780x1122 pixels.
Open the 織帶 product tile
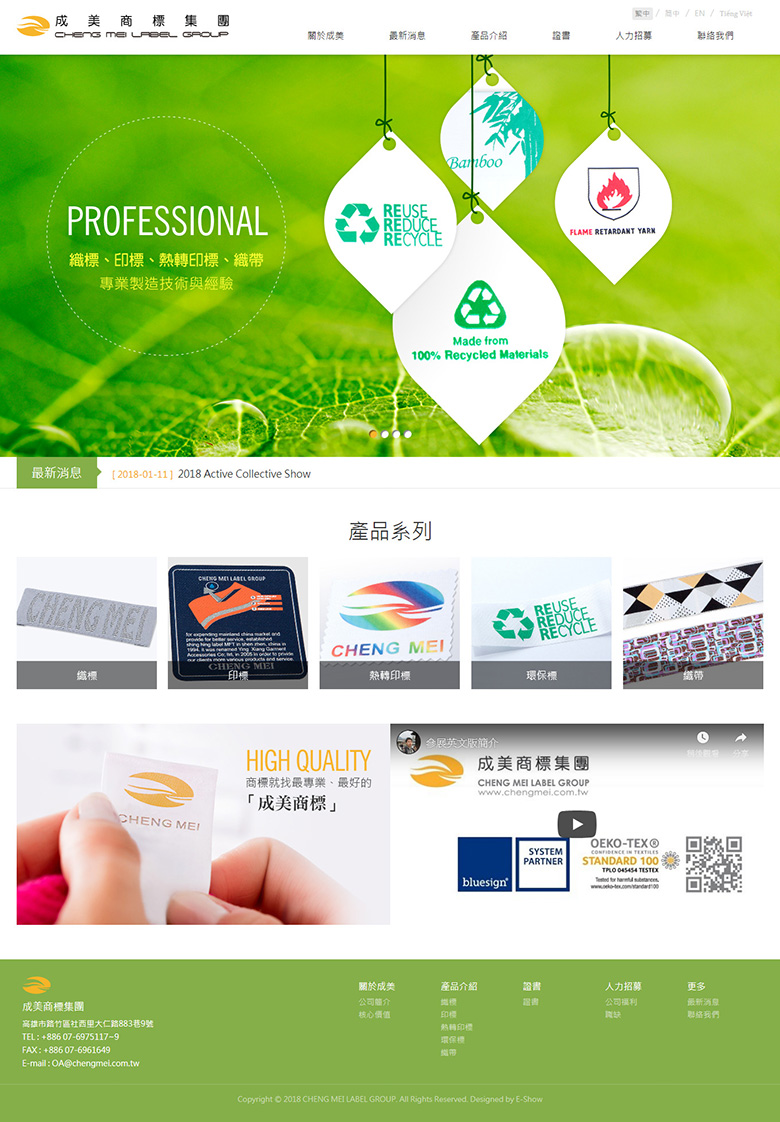692,623
